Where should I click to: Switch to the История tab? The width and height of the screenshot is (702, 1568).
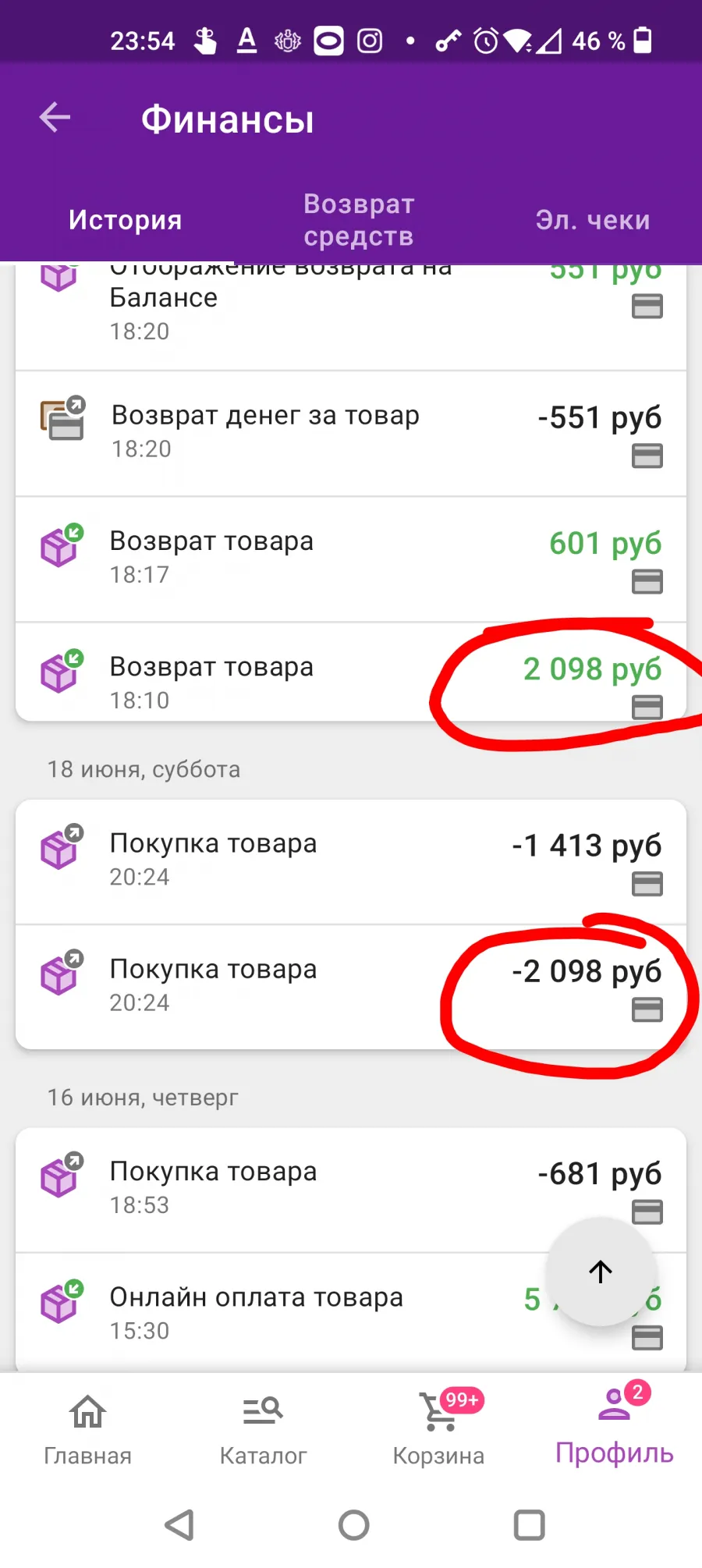click(x=126, y=220)
